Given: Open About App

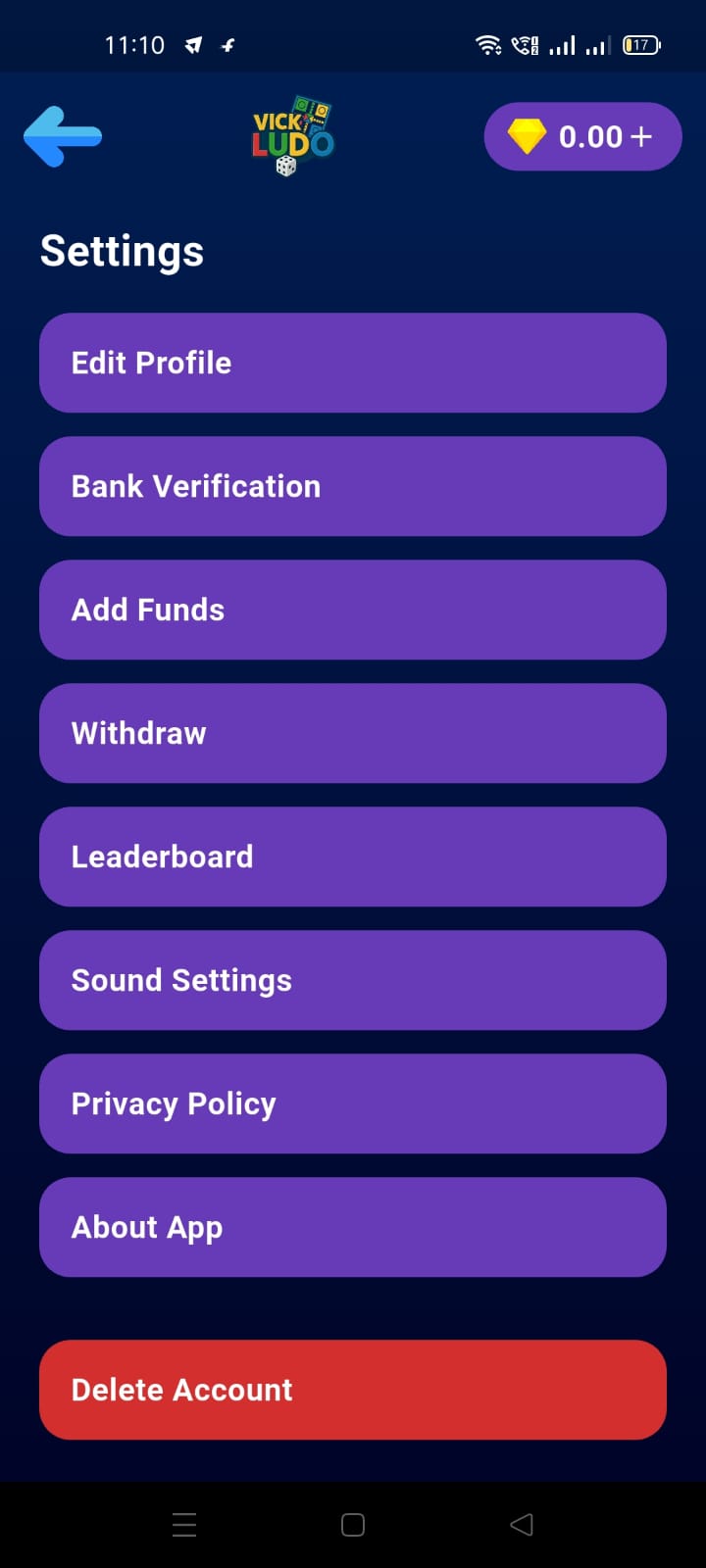Looking at the screenshot, I should [x=353, y=1227].
